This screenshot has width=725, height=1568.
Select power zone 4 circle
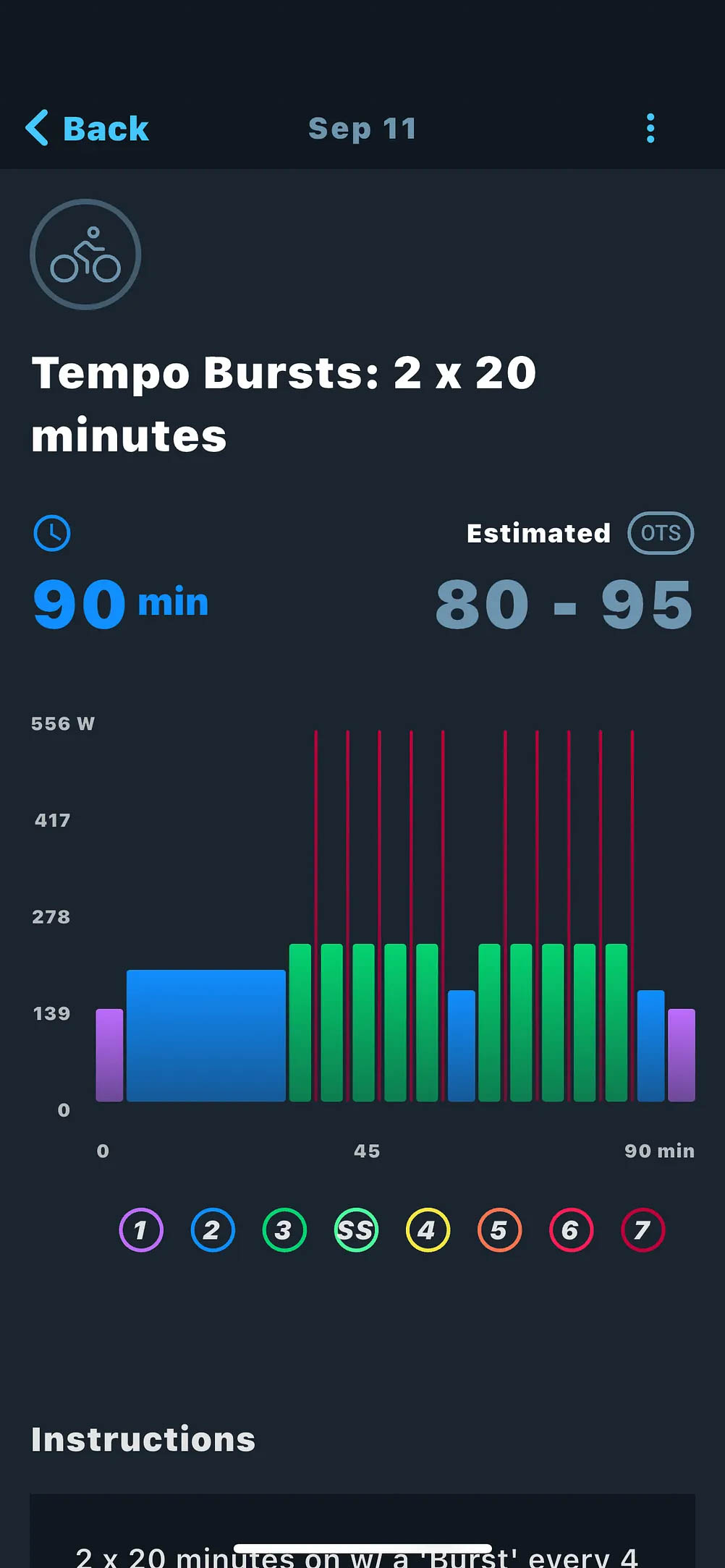(428, 1230)
